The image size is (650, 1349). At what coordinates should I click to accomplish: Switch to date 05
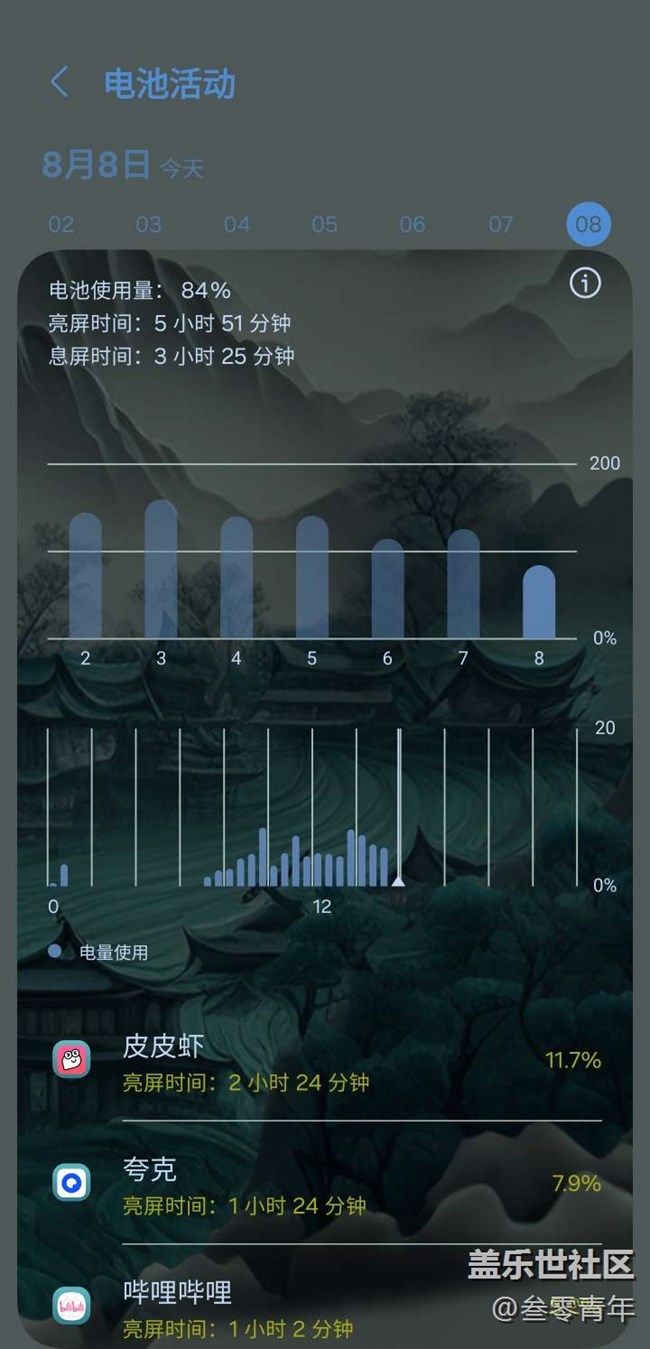click(325, 224)
